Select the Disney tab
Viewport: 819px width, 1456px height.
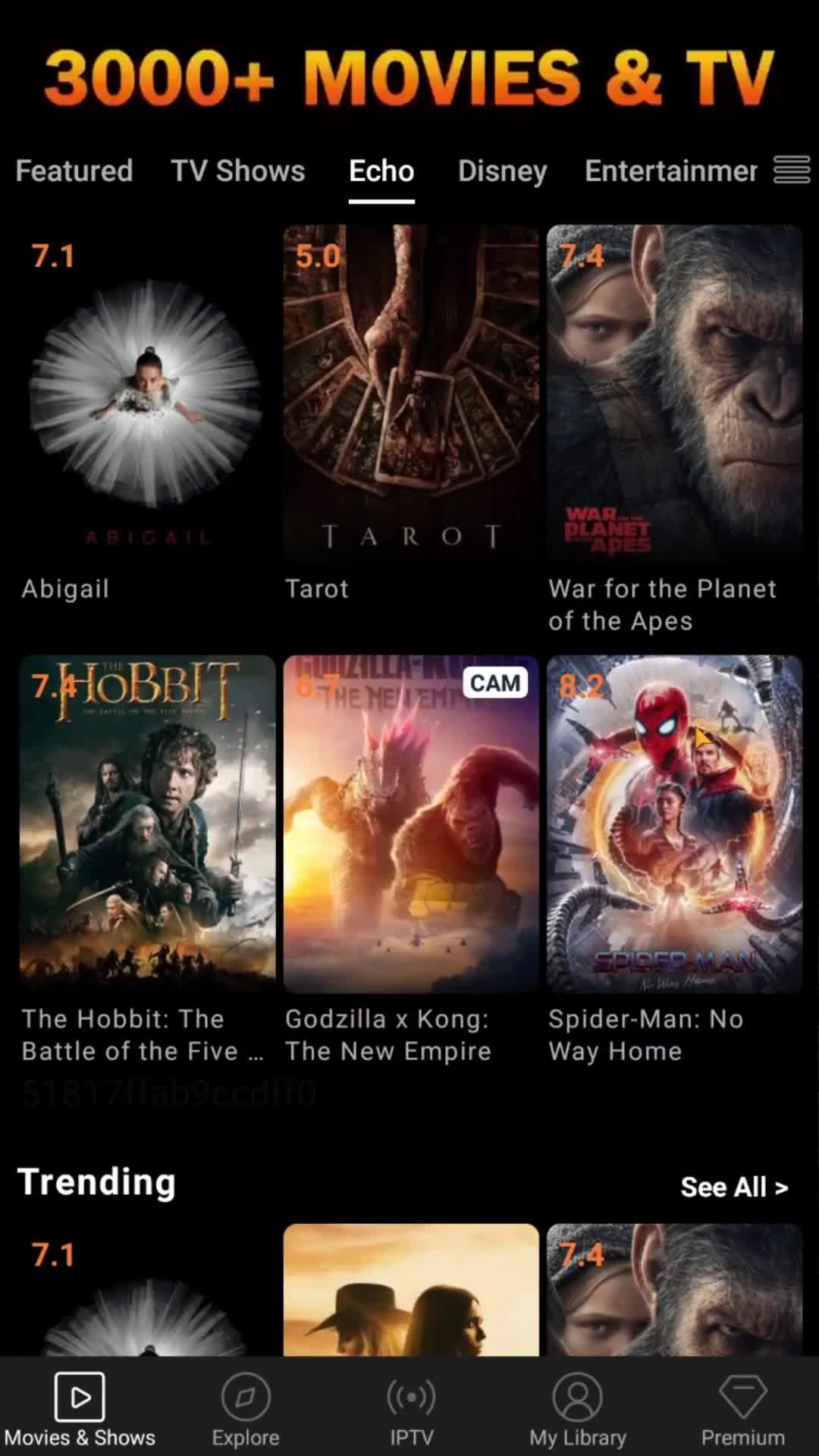point(502,171)
